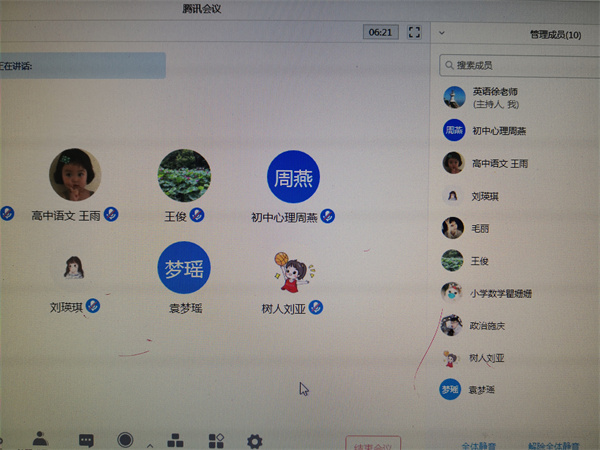Click the end meeting button
The image size is (600, 450).
click(x=373, y=443)
